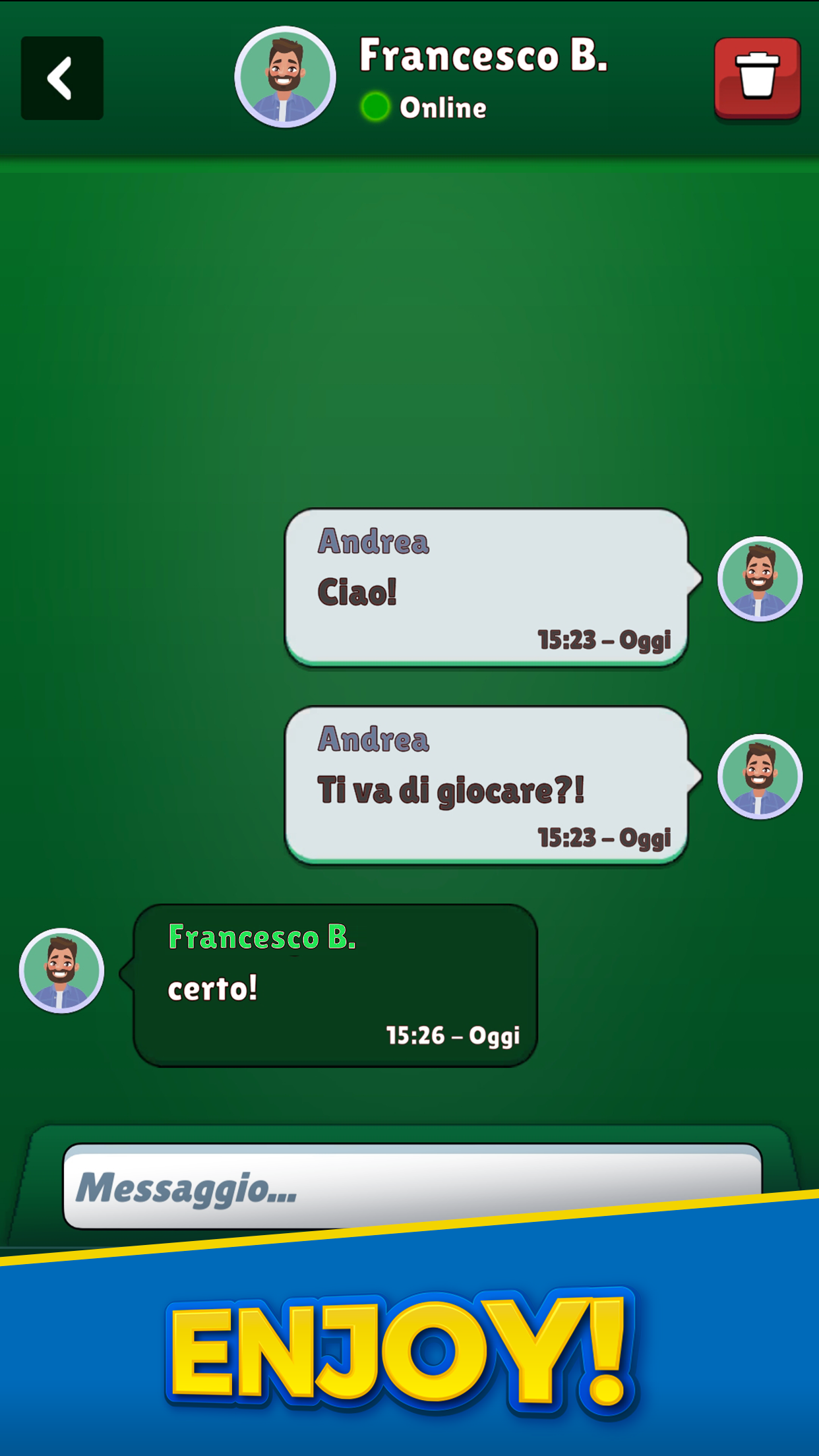This screenshot has height=1456, width=819.
Task: Open Francesco B.'s profile picture in header
Action: click(x=285, y=77)
